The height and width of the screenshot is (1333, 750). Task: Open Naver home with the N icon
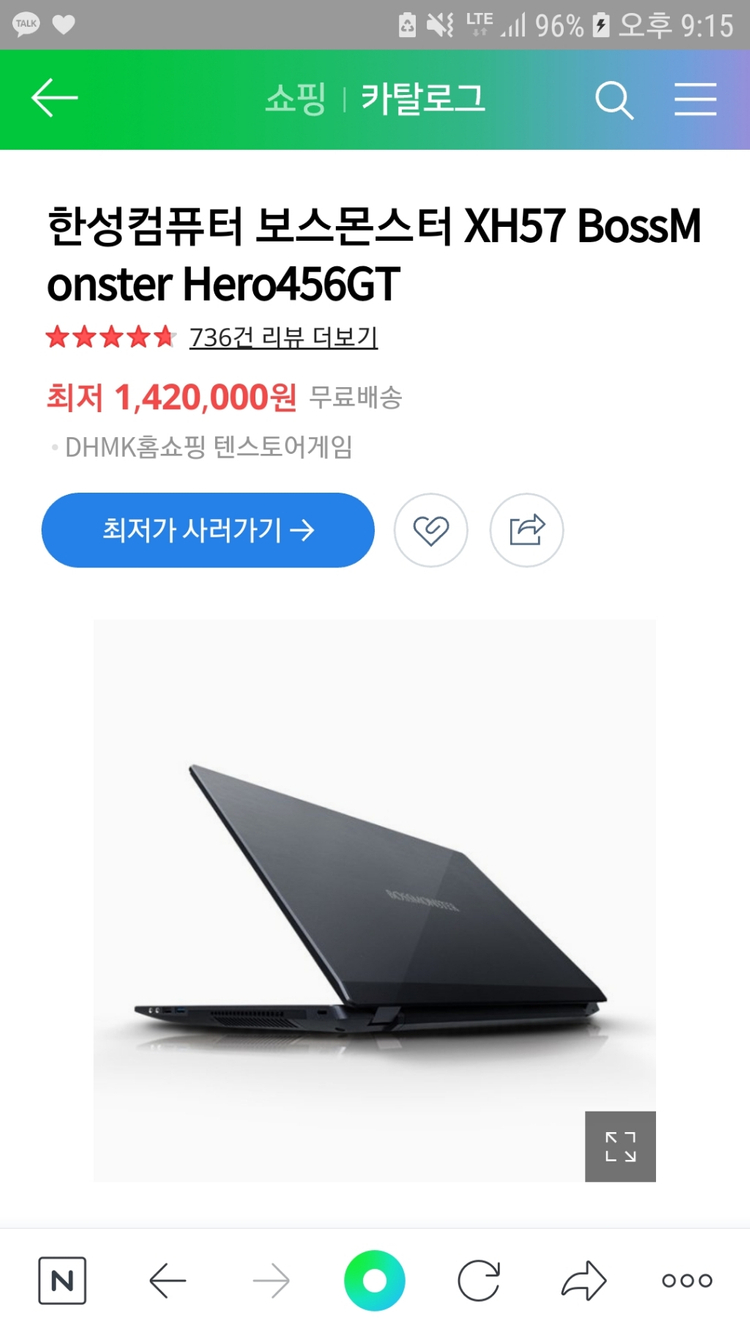click(x=62, y=1279)
